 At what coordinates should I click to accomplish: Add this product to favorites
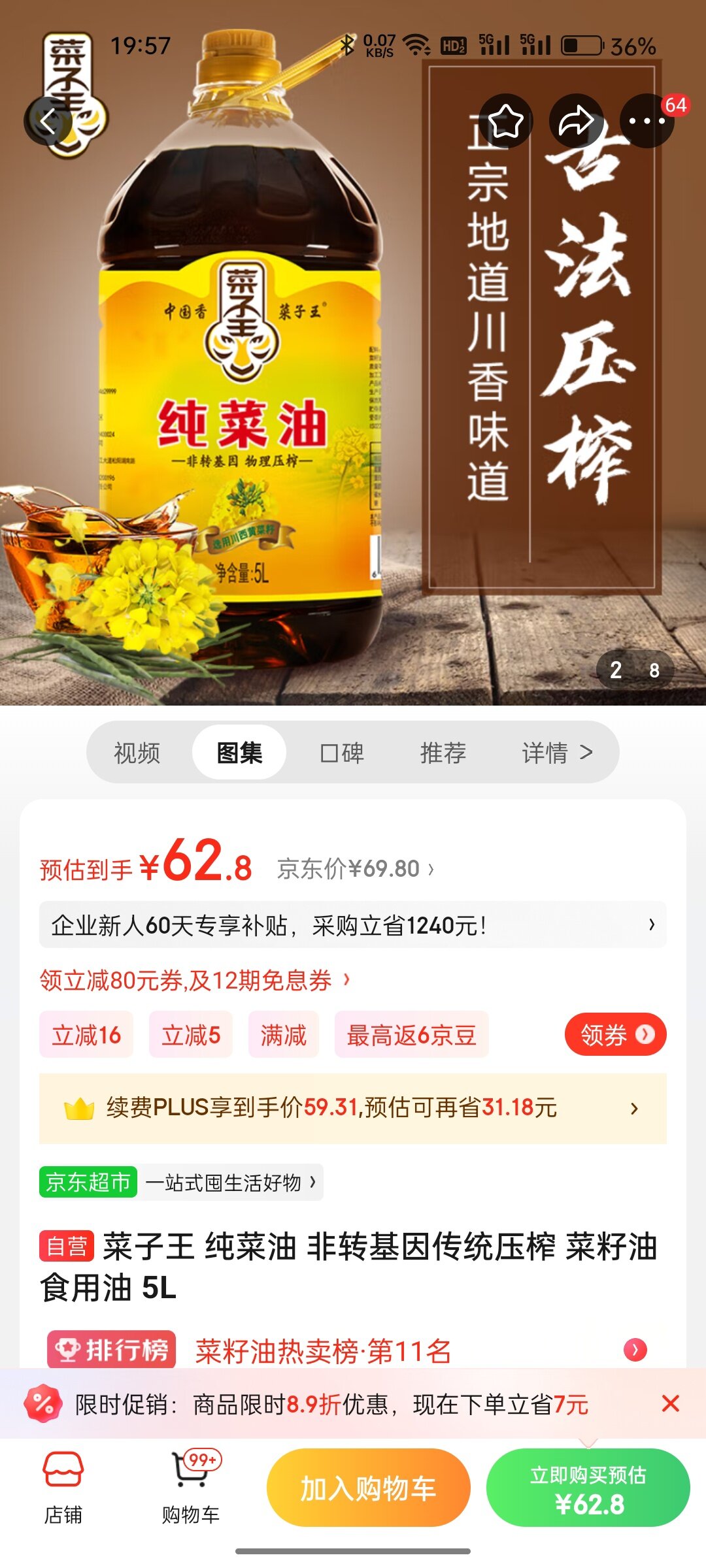click(x=506, y=121)
